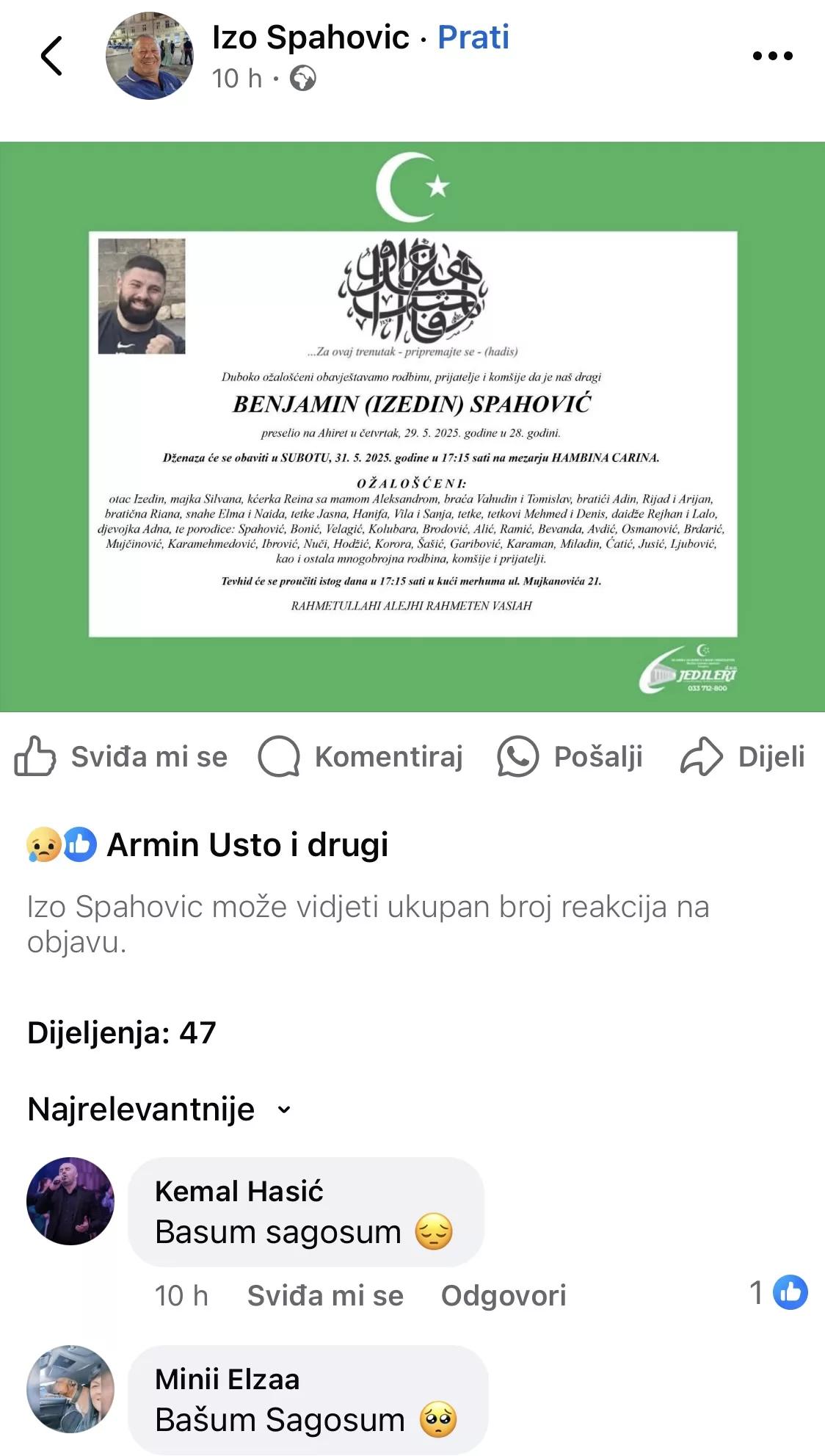Send the post via Pošalji
This screenshot has width=825, height=1456.
(x=570, y=757)
